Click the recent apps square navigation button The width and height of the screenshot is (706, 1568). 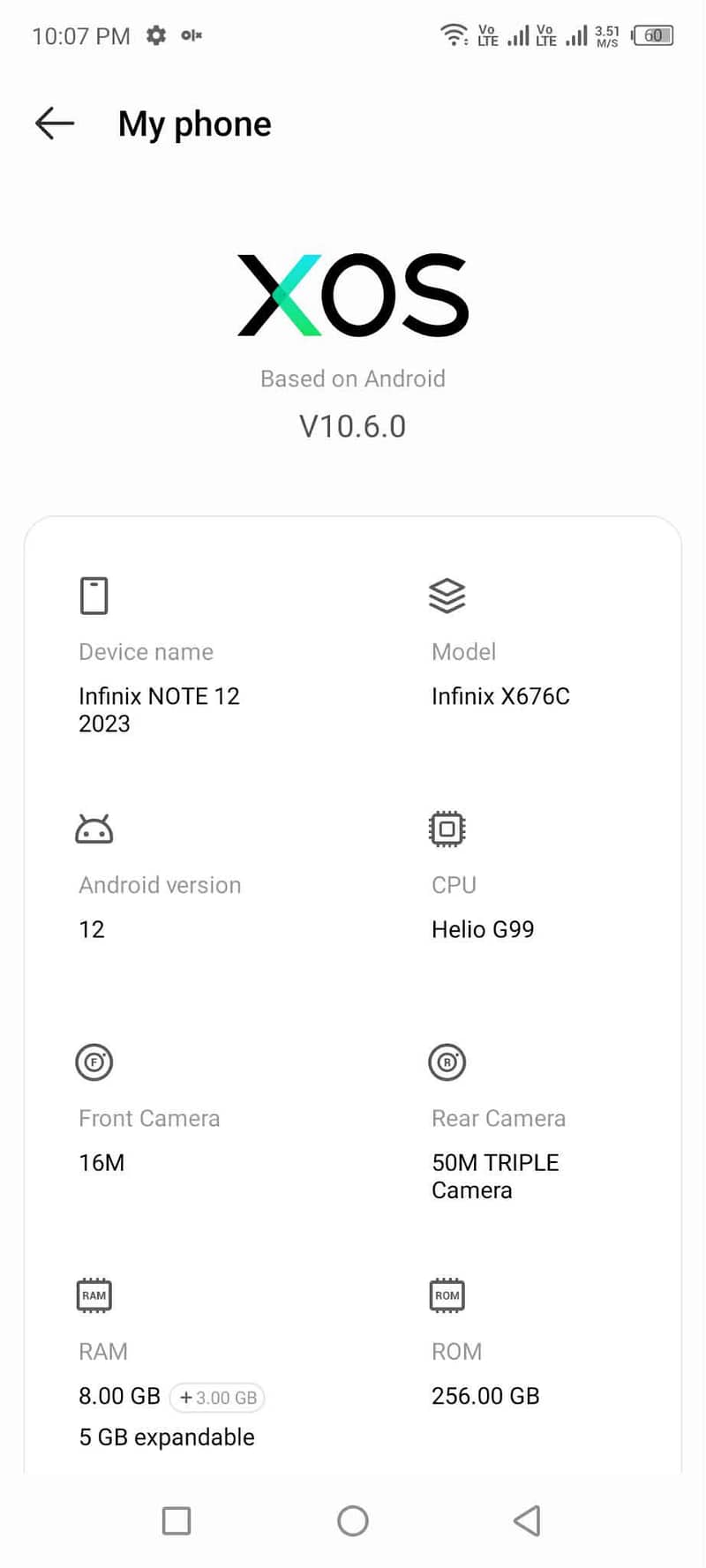tap(176, 1520)
